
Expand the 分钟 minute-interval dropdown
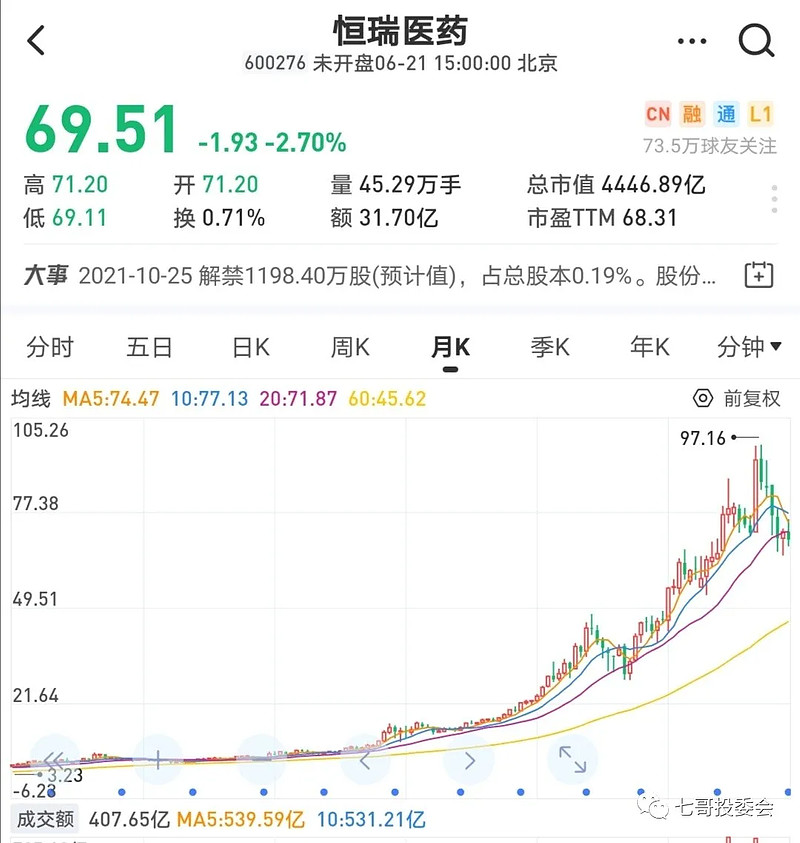(749, 348)
